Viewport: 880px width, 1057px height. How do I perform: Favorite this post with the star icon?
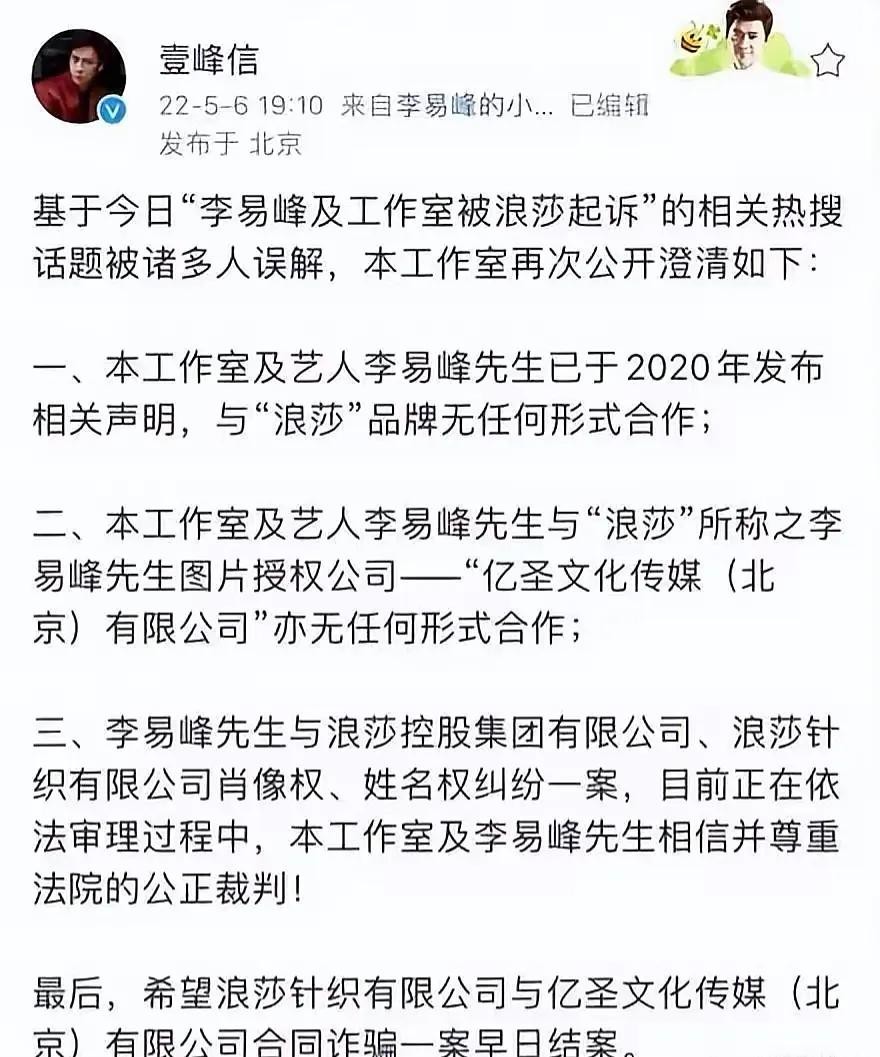pos(828,62)
